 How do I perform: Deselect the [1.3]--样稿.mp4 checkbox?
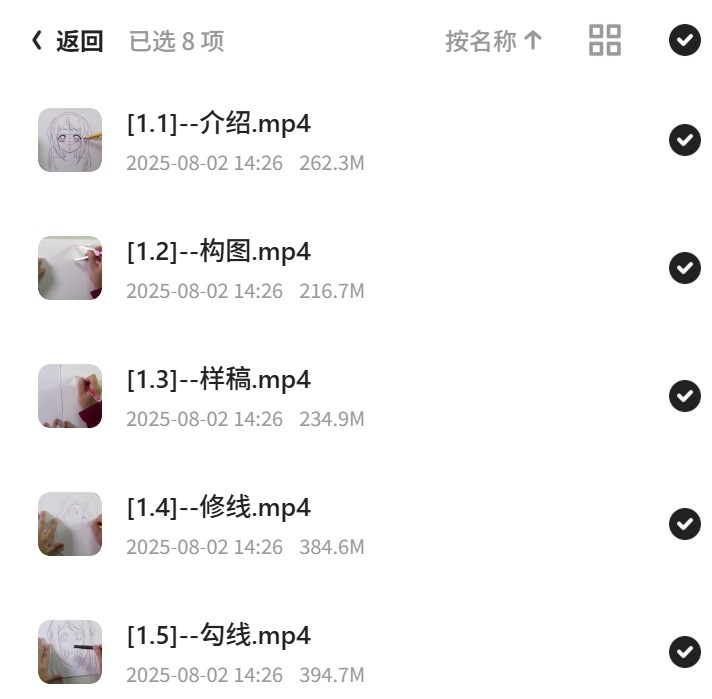(685, 396)
